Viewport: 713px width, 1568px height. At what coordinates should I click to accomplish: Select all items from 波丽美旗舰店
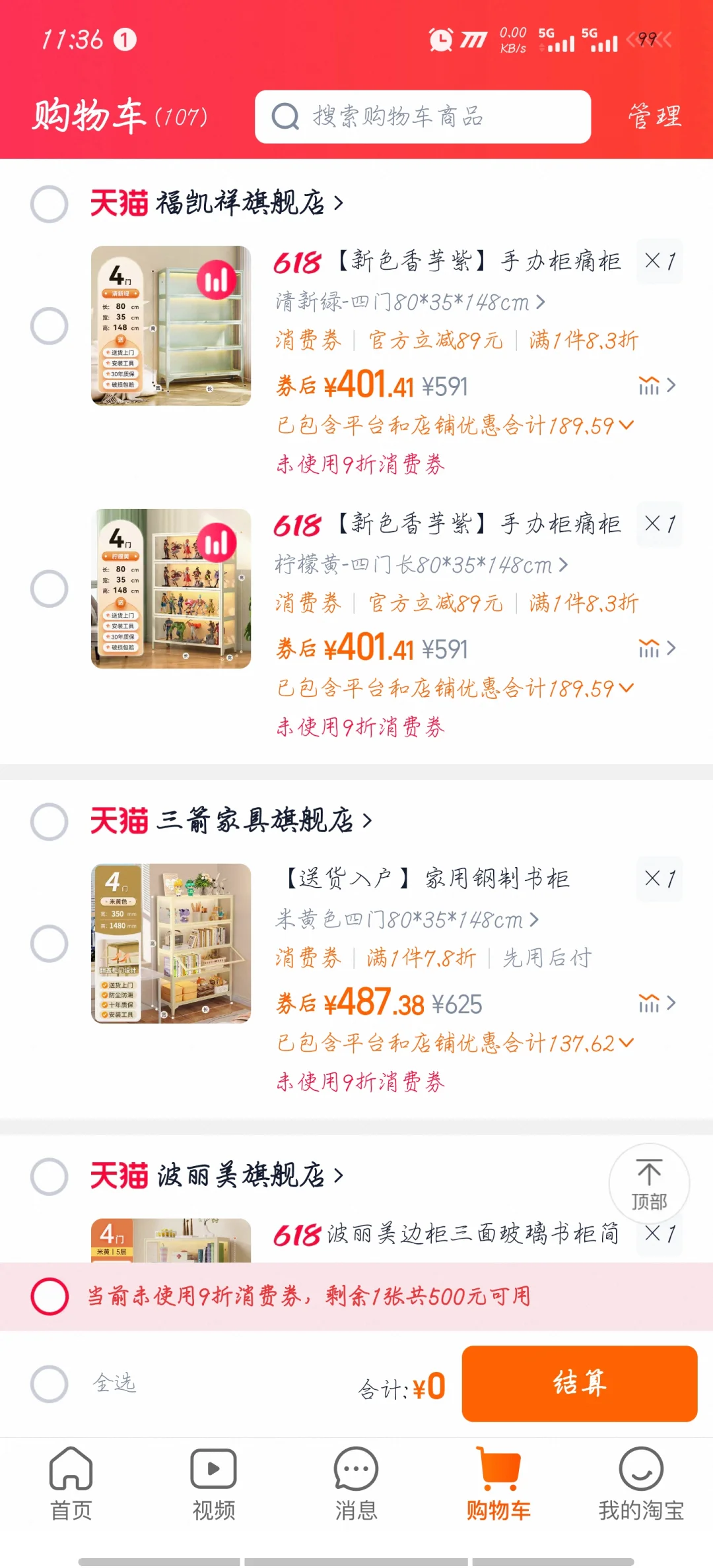pyautogui.click(x=50, y=1176)
